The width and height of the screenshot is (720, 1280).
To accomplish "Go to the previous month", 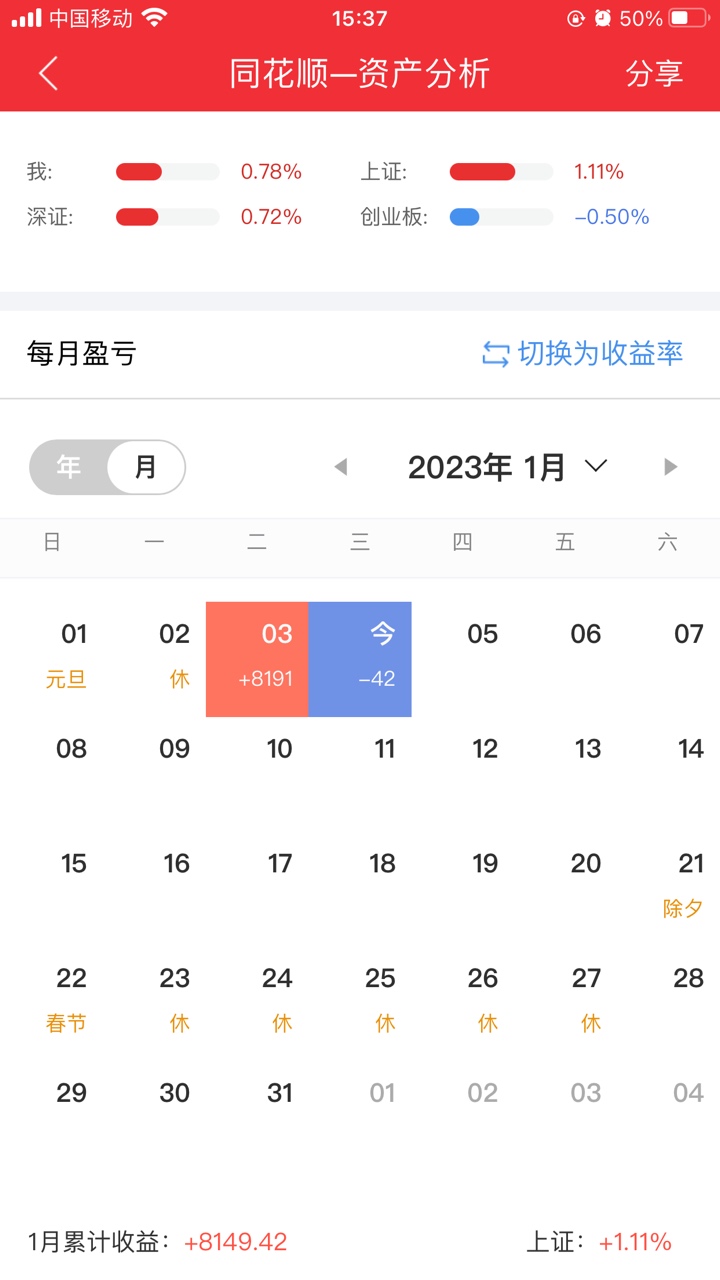I will [341, 467].
